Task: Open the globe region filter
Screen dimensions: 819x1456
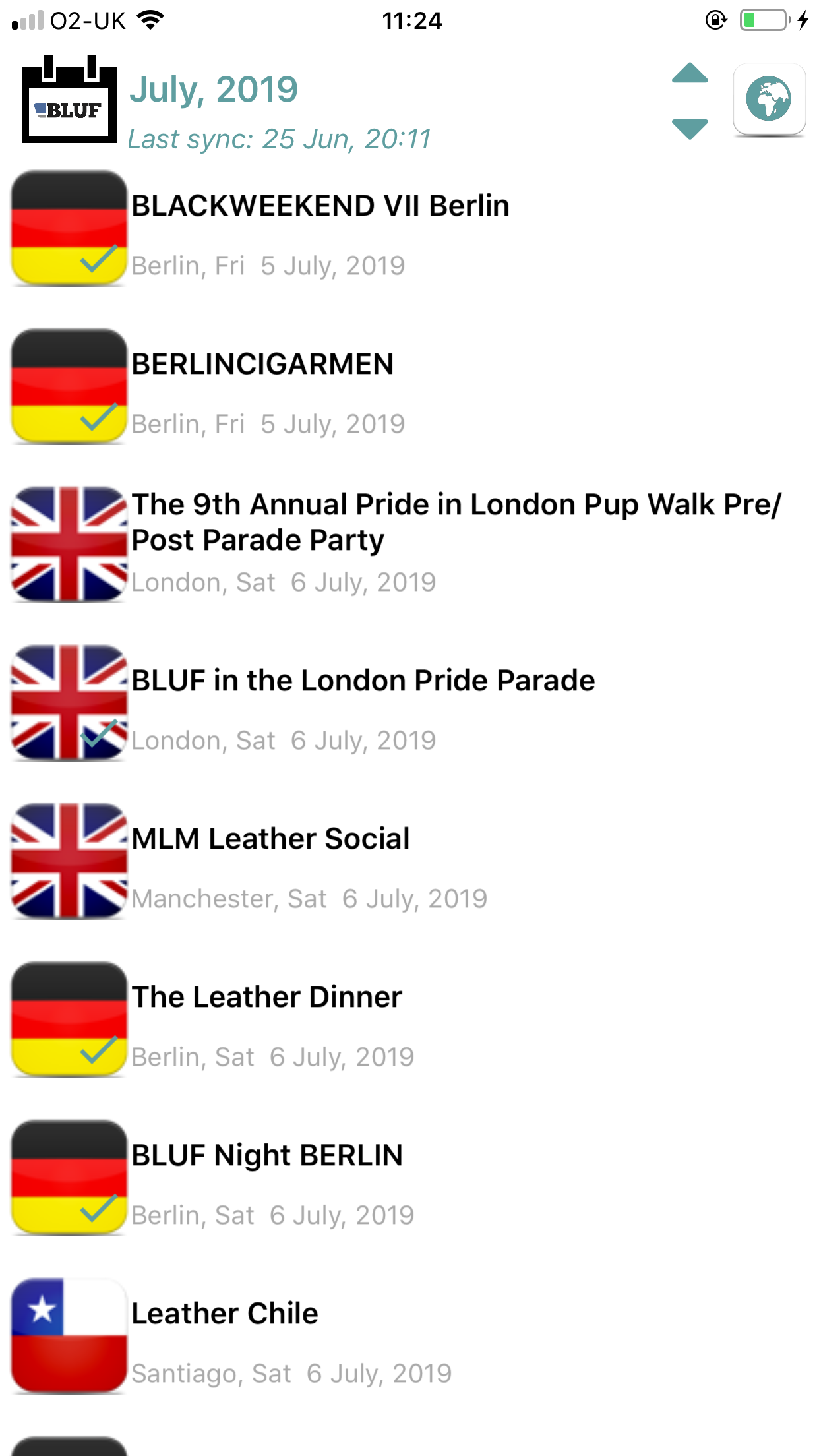Action: (x=769, y=100)
